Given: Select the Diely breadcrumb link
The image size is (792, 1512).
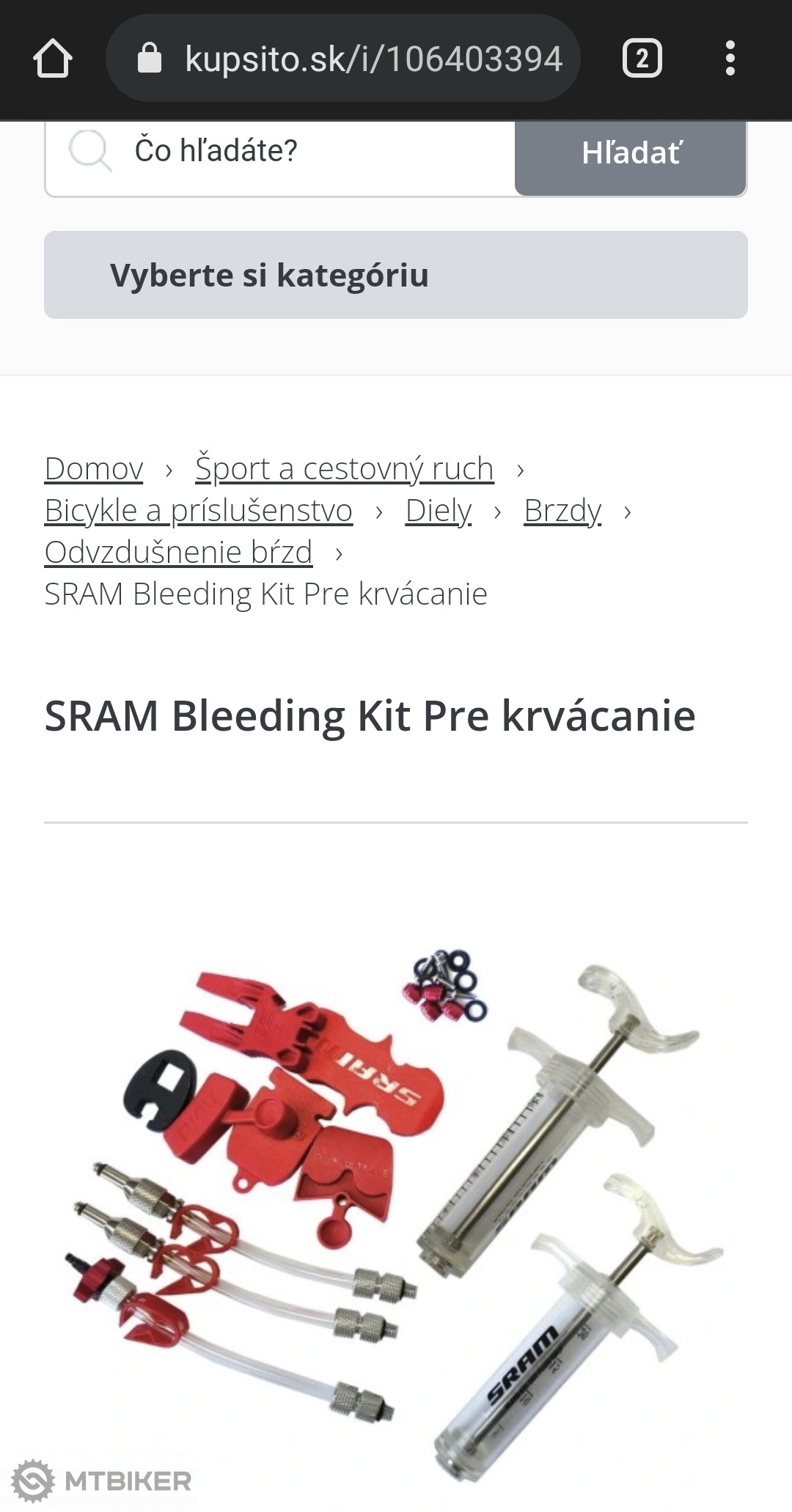Looking at the screenshot, I should tap(438, 511).
